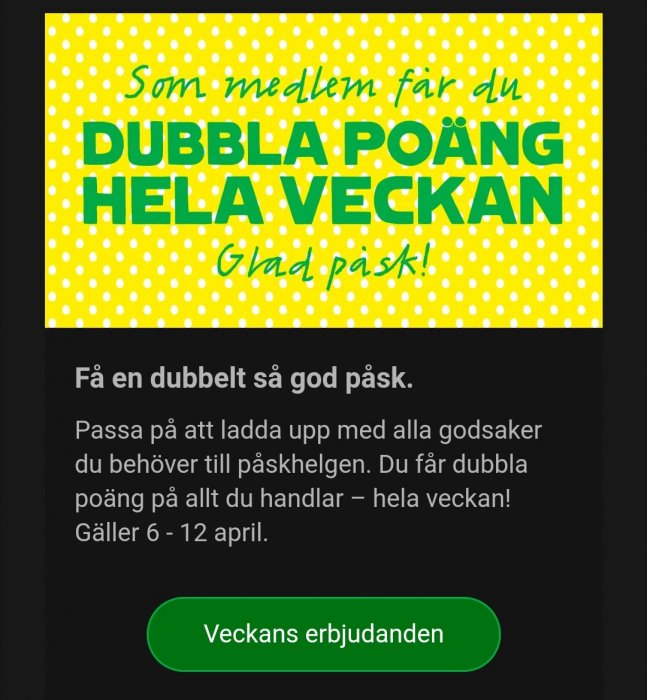Viewport: 647px width, 700px height.
Task: Open the yellow Dubbla poäng banner
Action: click(323, 170)
